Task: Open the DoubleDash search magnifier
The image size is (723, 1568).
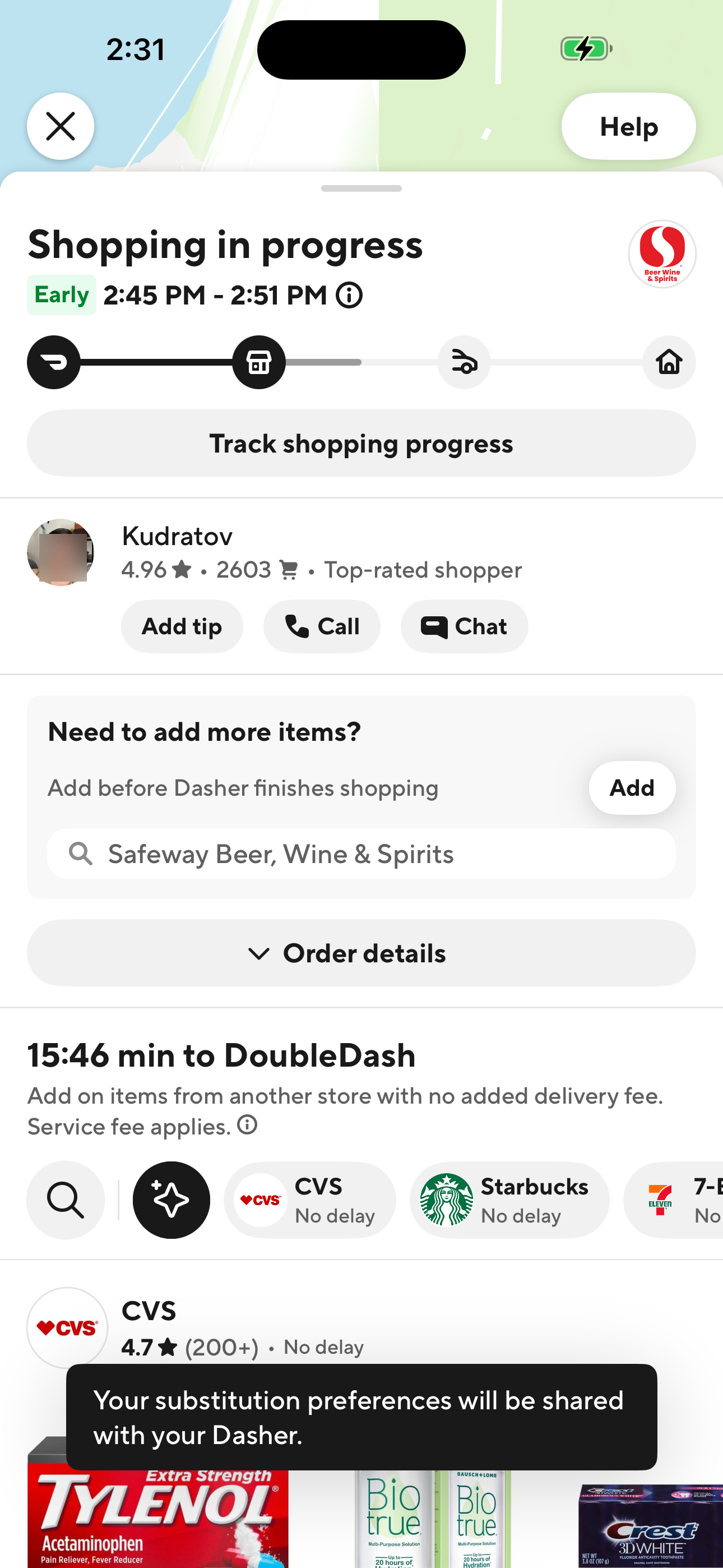Action: click(65, 1198)
